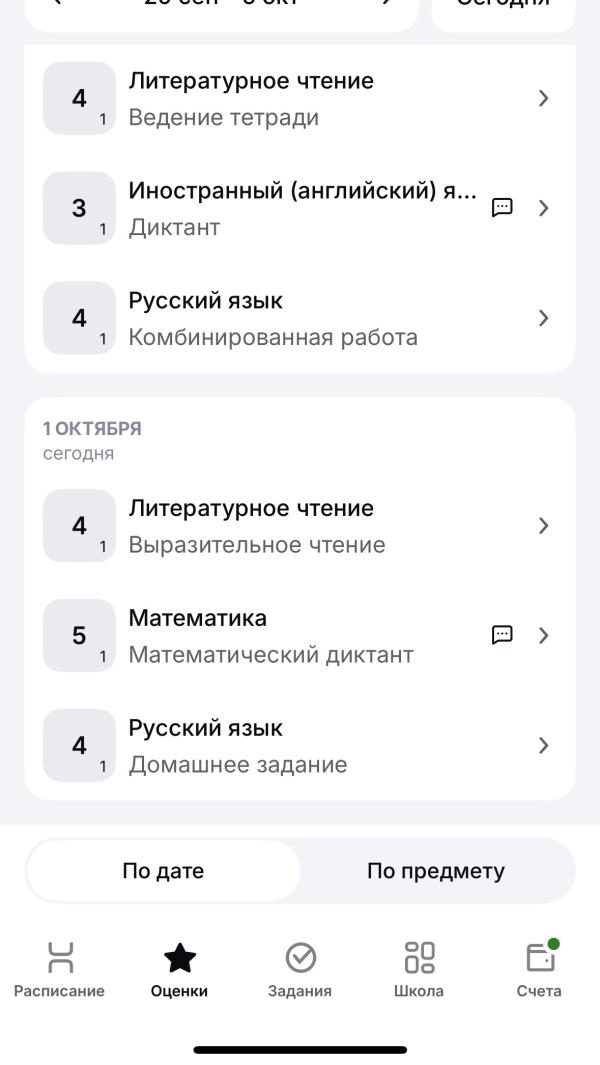View the comment on the English Диктант grade

tap(503, 208)
